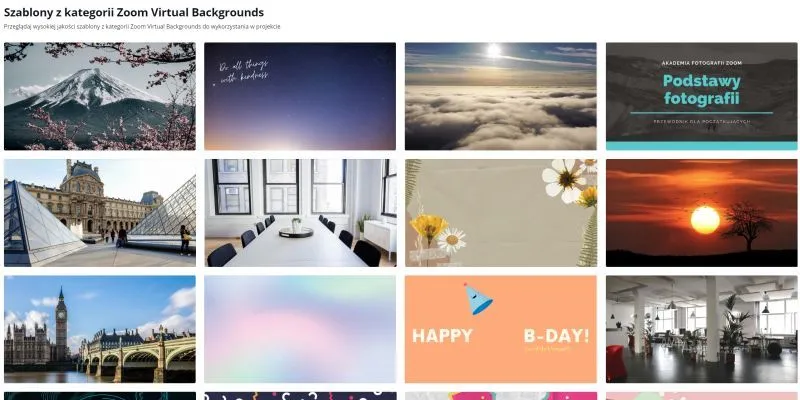
Task: Open the above-the-clouds sky template
Action: tap(500, 96)
